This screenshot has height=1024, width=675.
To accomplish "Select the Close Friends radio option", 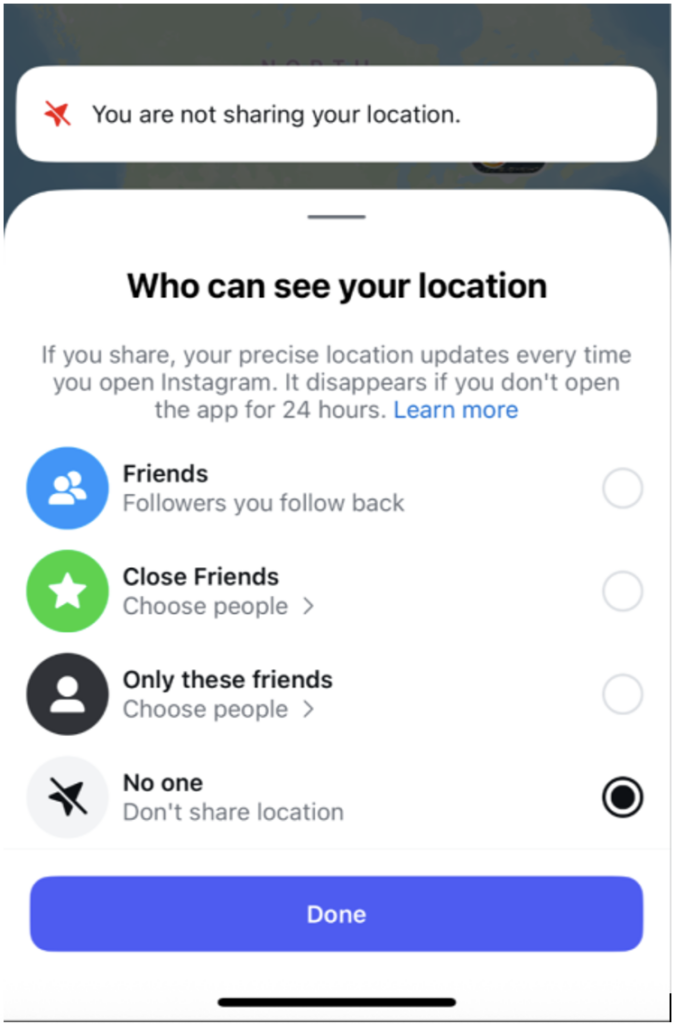I will [x=622, y=592].
